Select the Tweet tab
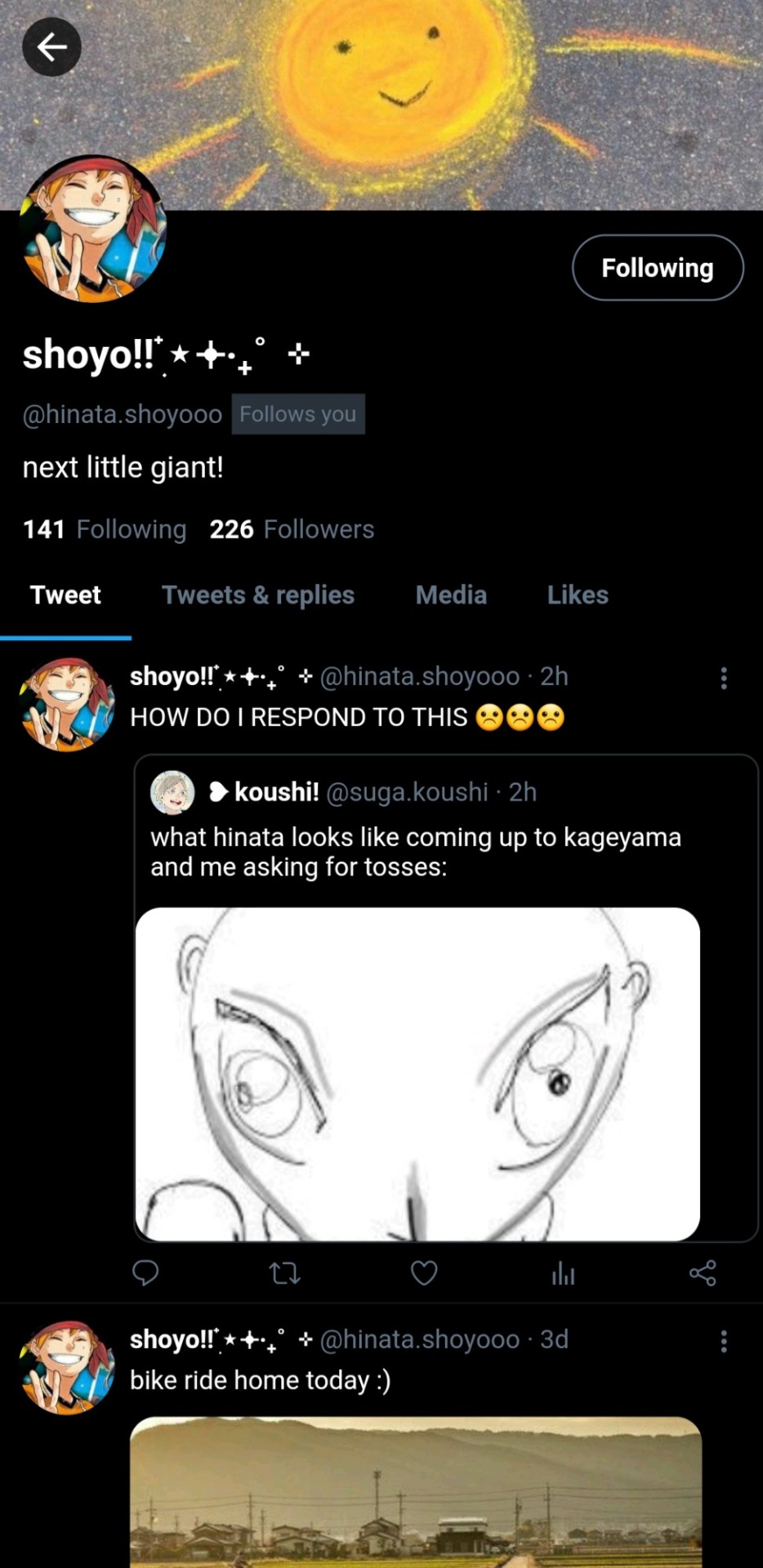 pyautogui.click(x=65, y=595)
